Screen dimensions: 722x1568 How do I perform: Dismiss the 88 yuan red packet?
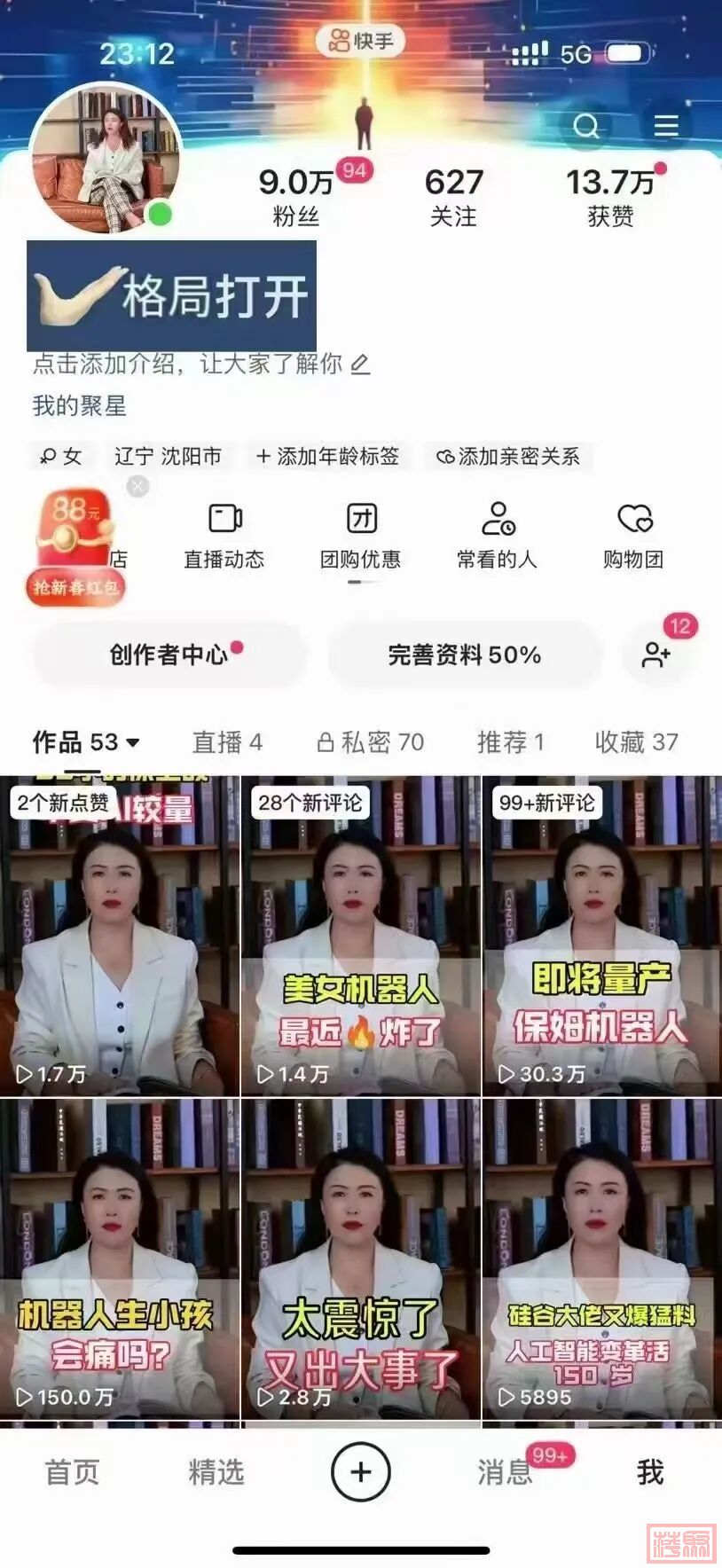(137, 486)
